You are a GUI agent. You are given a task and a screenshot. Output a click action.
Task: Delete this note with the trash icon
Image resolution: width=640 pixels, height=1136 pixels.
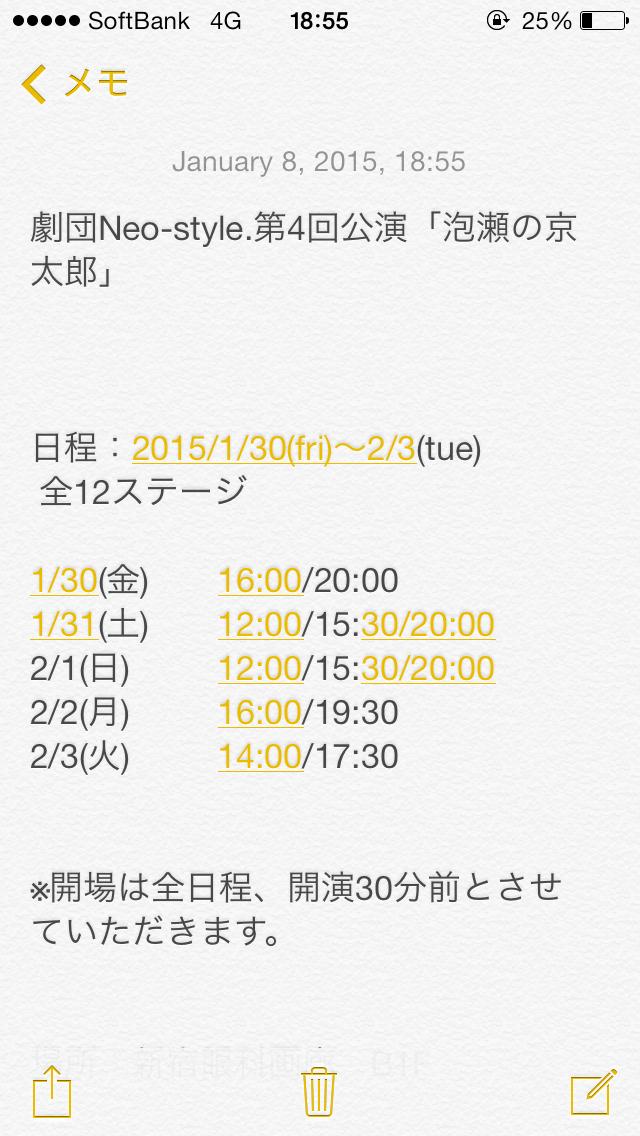[x=317, y=1089]
